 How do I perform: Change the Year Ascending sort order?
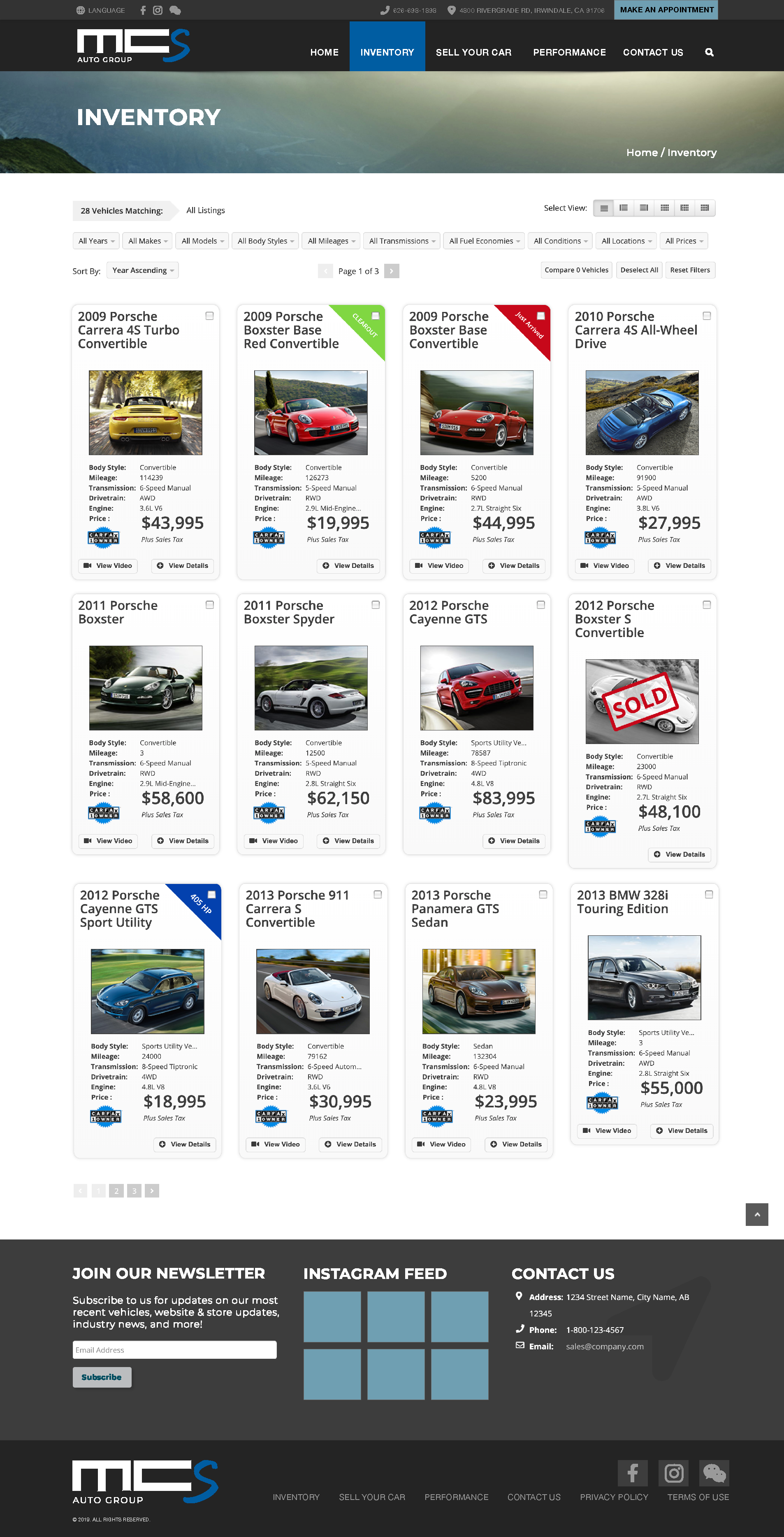[142, 270]
